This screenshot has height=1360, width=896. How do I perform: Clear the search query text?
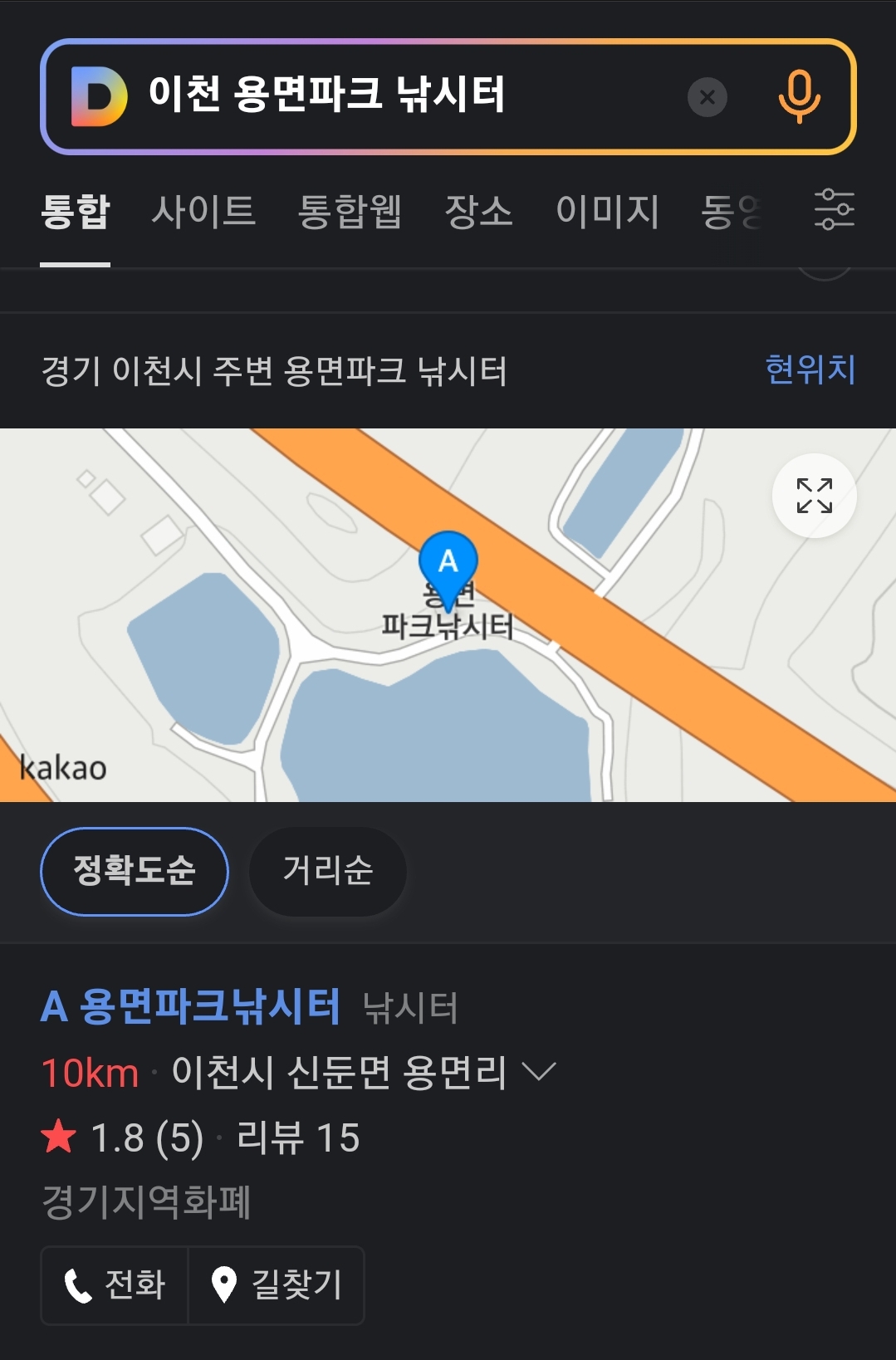[707, 97]
